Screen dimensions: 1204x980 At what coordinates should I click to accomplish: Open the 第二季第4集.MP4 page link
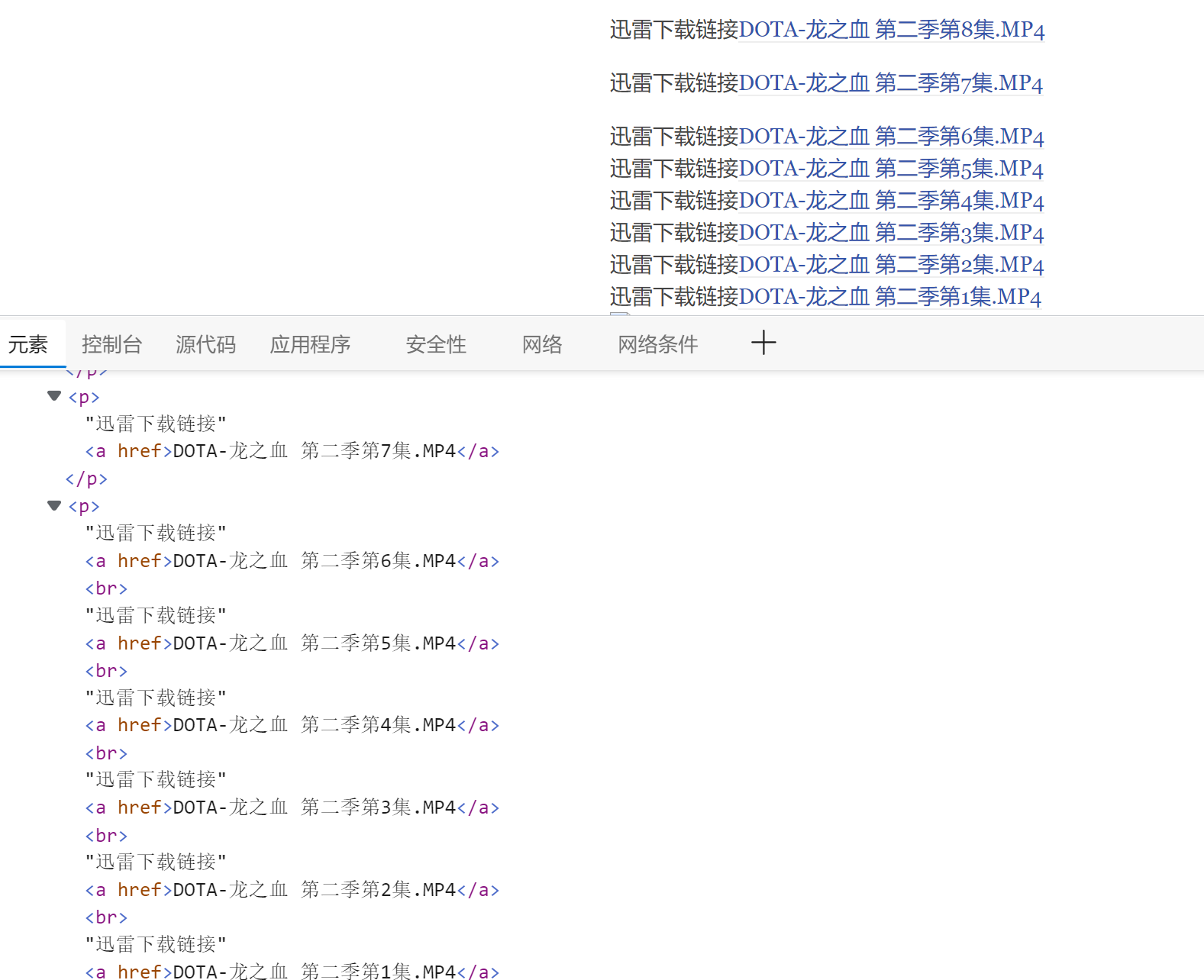(890, 201)
